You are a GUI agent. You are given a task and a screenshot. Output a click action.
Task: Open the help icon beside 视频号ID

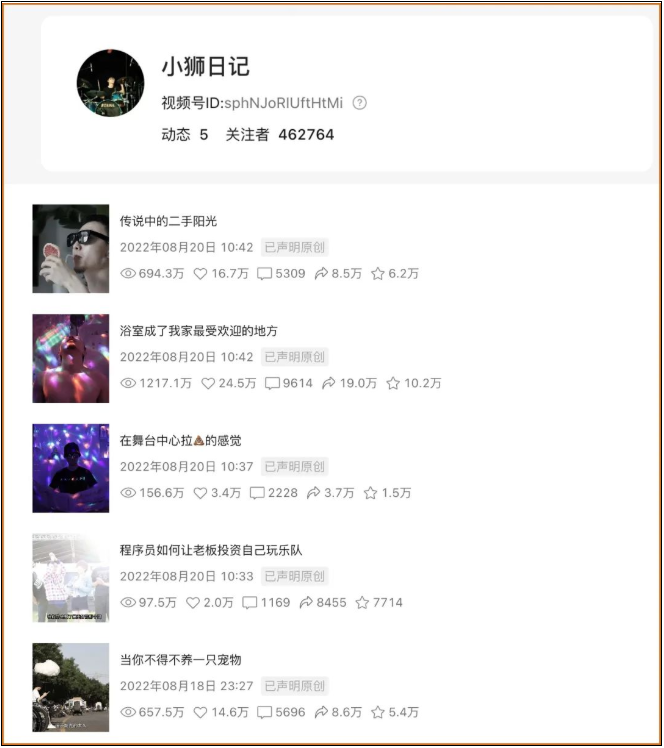point(360,103)
